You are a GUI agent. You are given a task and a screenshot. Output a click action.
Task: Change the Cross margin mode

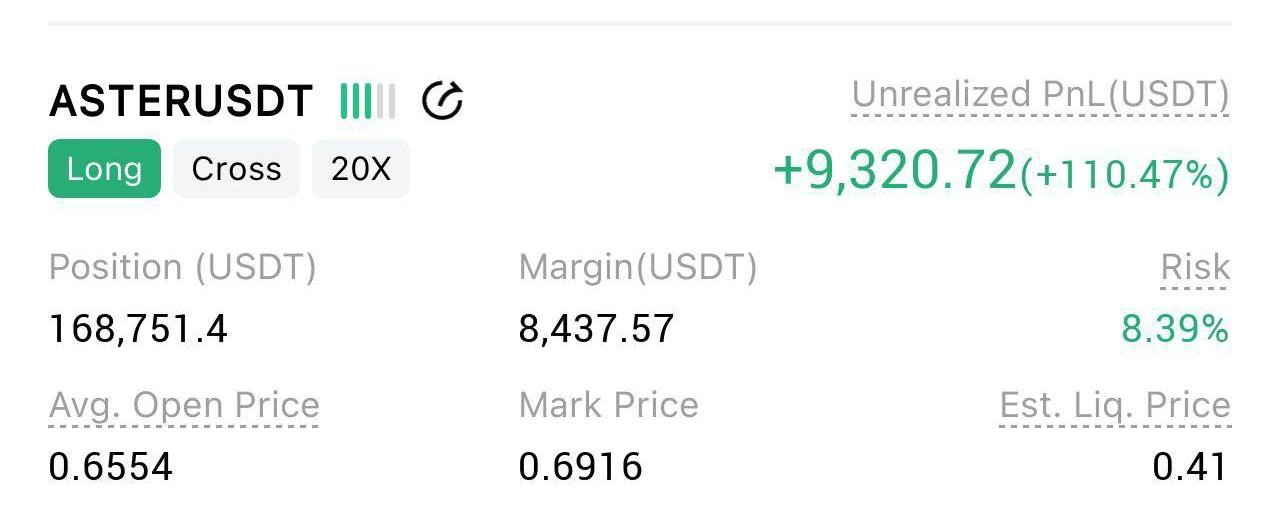coord(236,169)
